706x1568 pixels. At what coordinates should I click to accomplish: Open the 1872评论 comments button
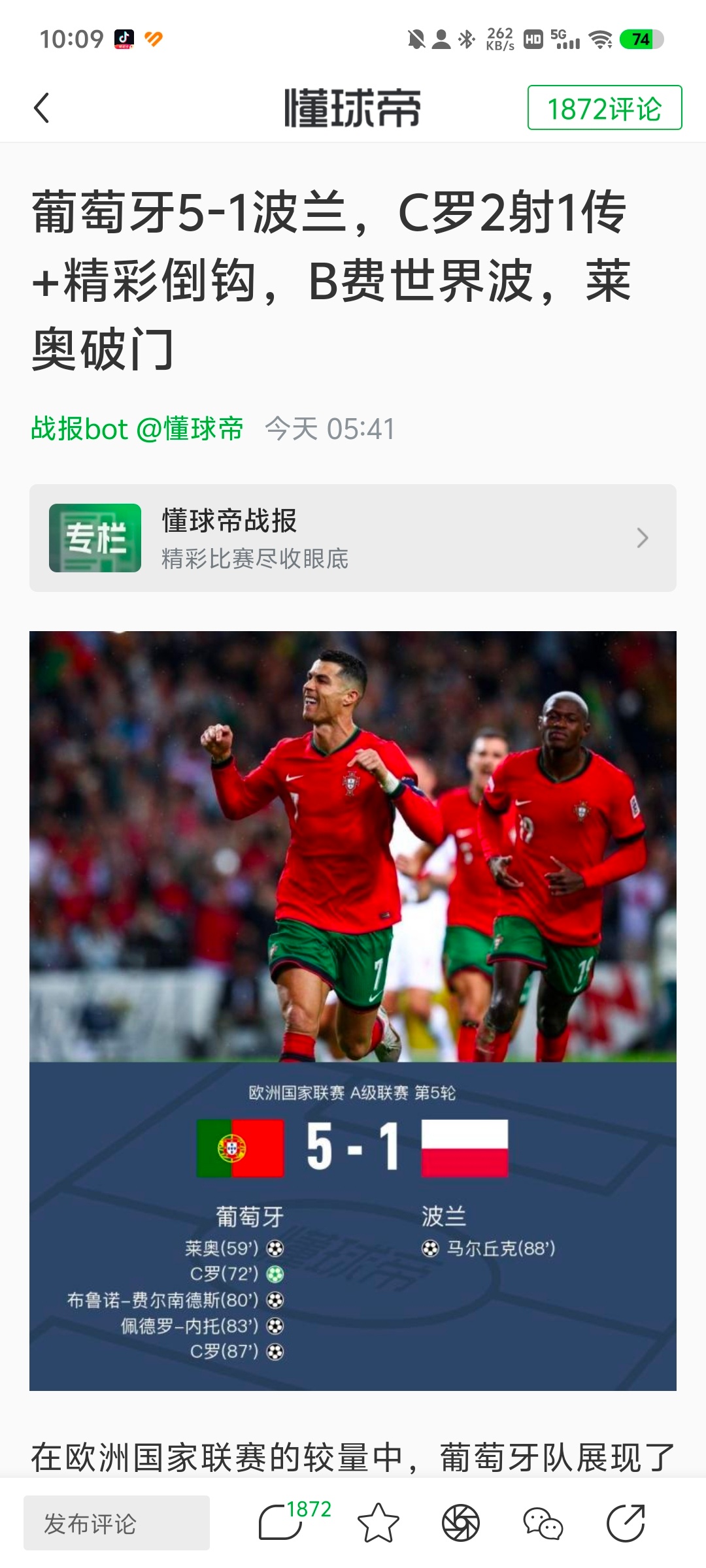coord(604,108)
